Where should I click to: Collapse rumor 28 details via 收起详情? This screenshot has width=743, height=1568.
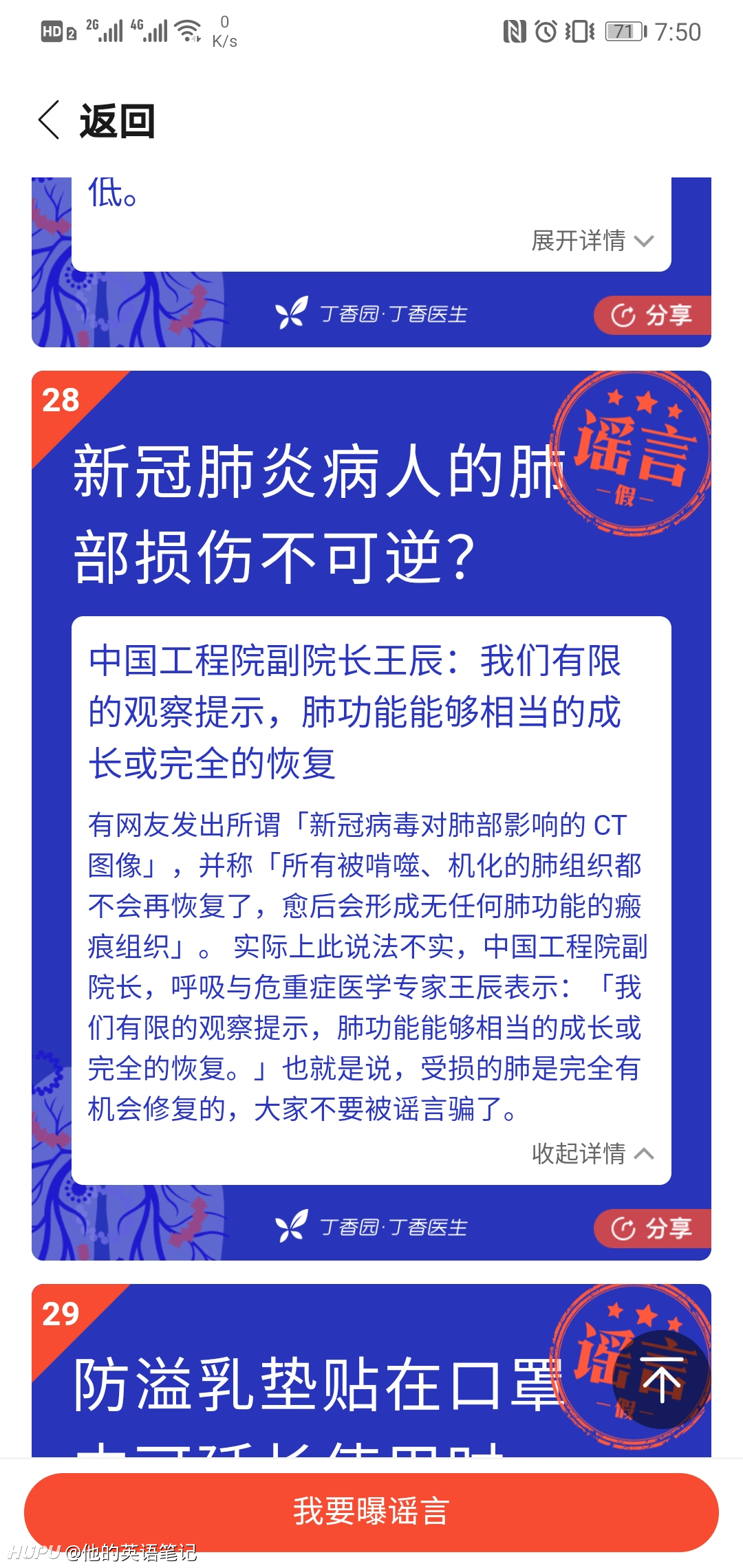592,1153
